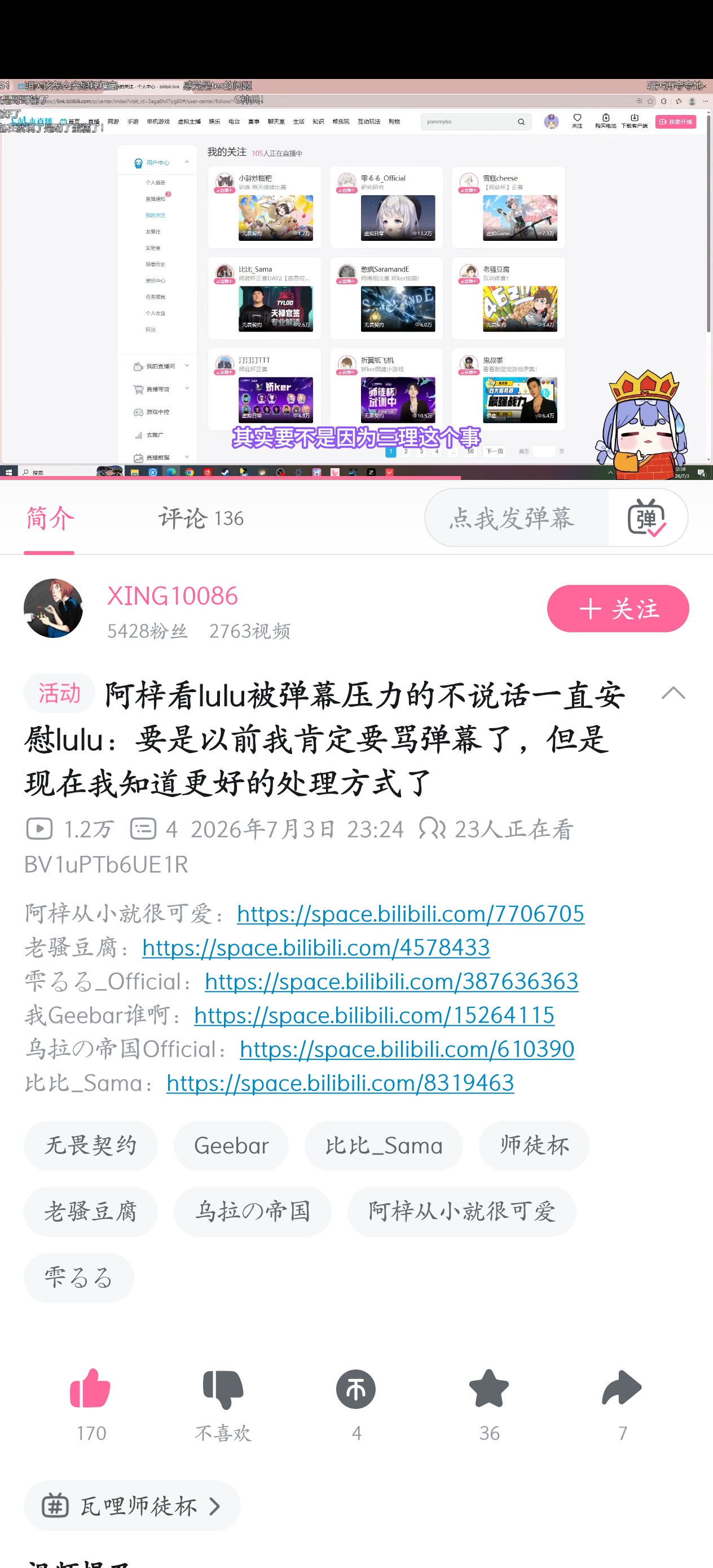
Task: Follow XING10086 with the 关注 button
Action: [618, 608]
